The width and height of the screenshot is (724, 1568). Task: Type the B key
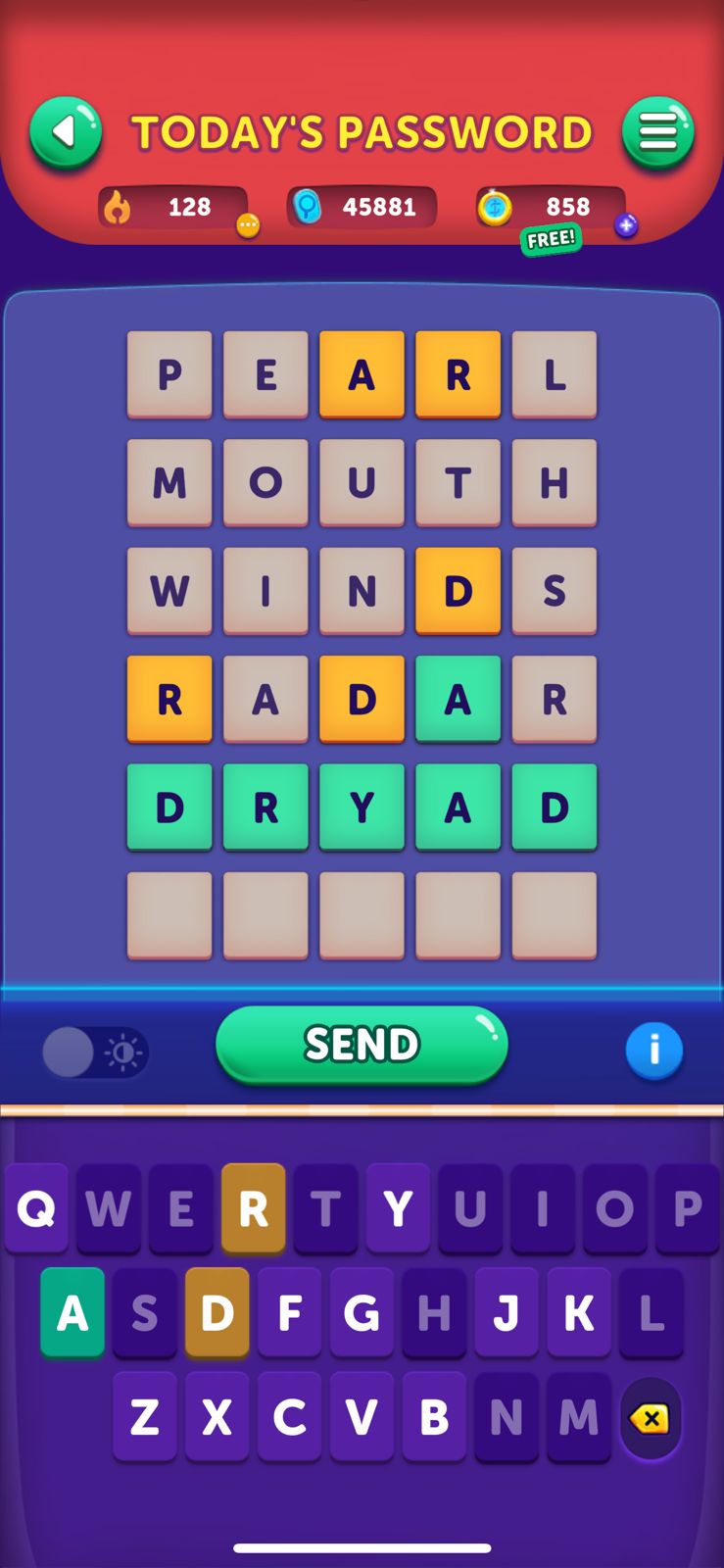pyautogui.click(x=434, y=1416)
